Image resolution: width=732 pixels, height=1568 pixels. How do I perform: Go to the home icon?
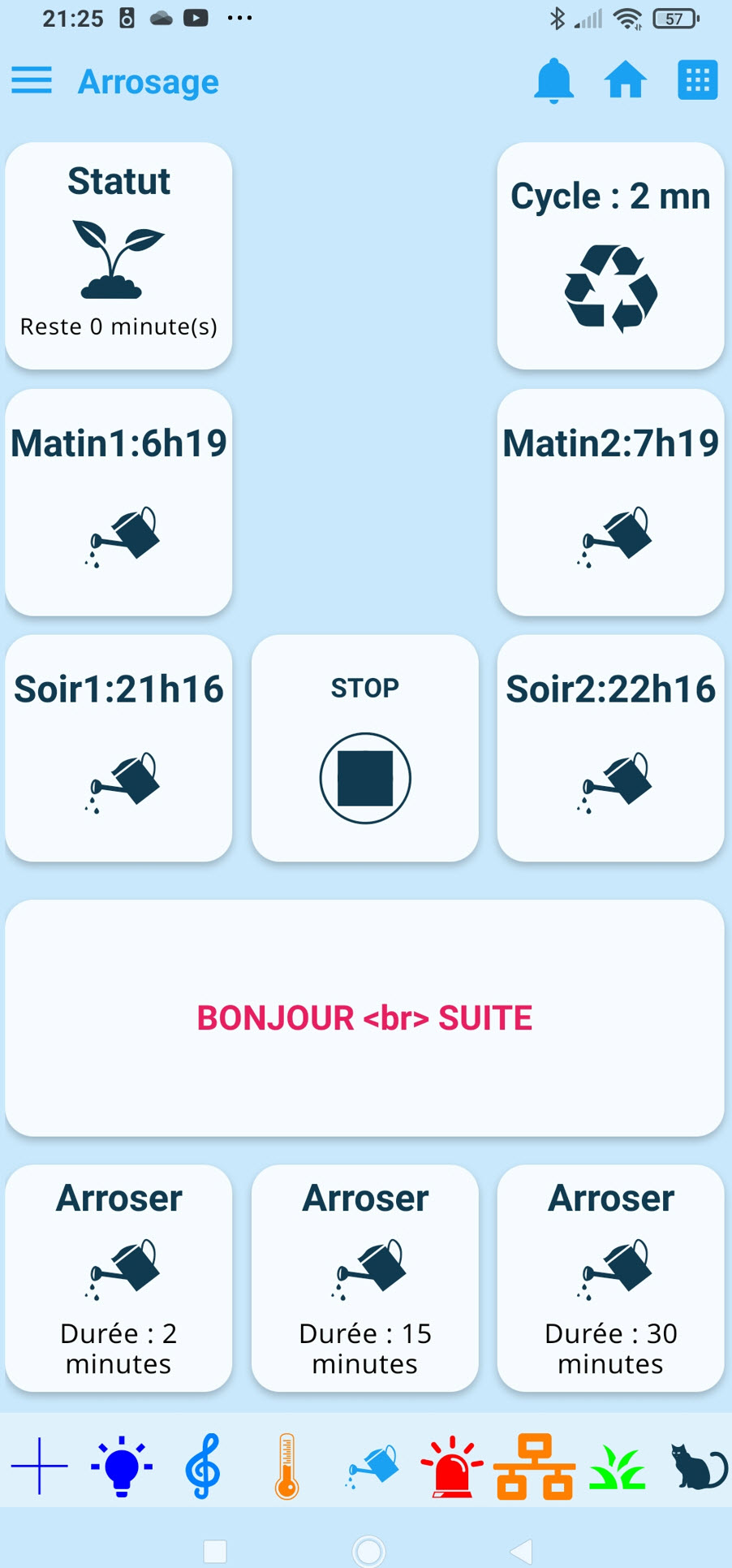(x=625, y=81)
